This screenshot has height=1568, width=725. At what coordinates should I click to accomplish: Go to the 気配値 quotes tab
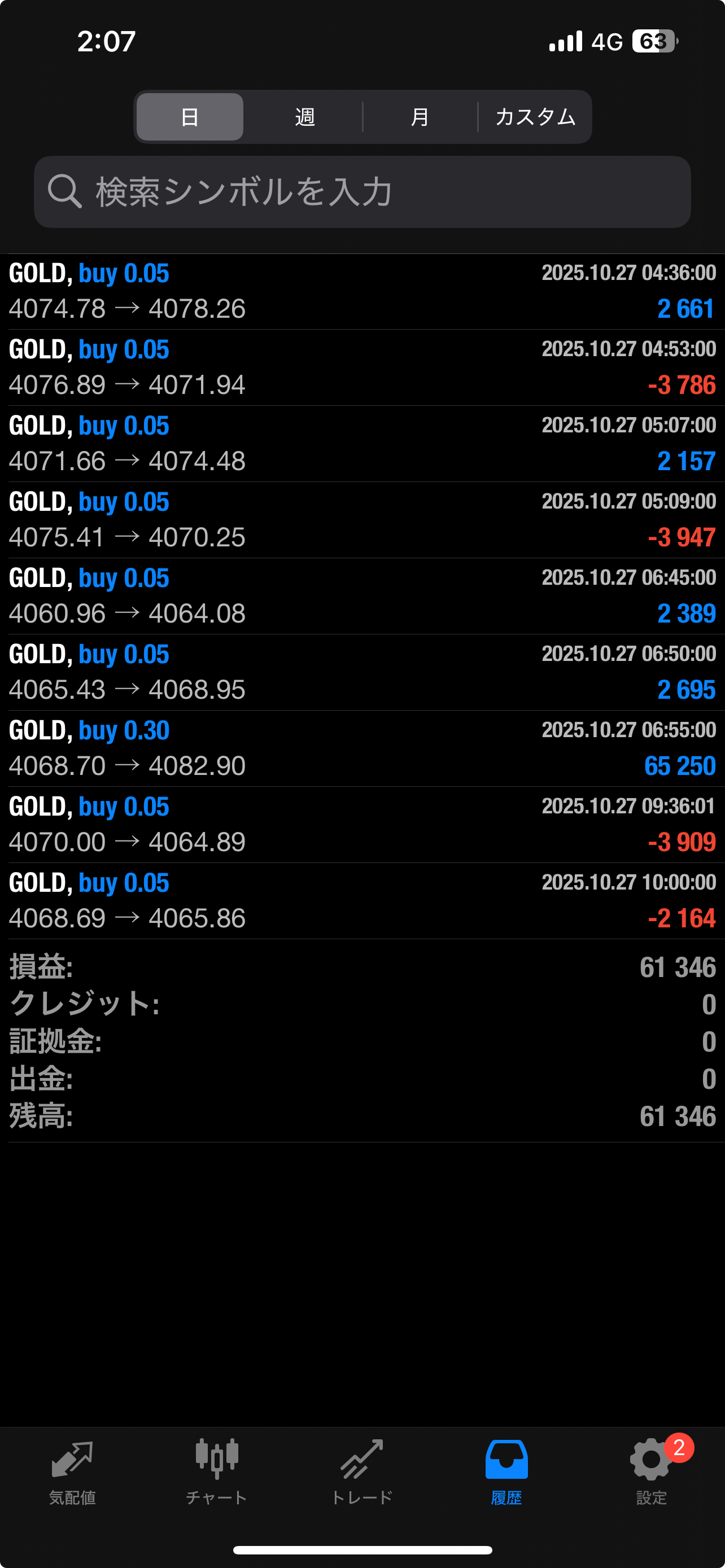[72, 1472]
